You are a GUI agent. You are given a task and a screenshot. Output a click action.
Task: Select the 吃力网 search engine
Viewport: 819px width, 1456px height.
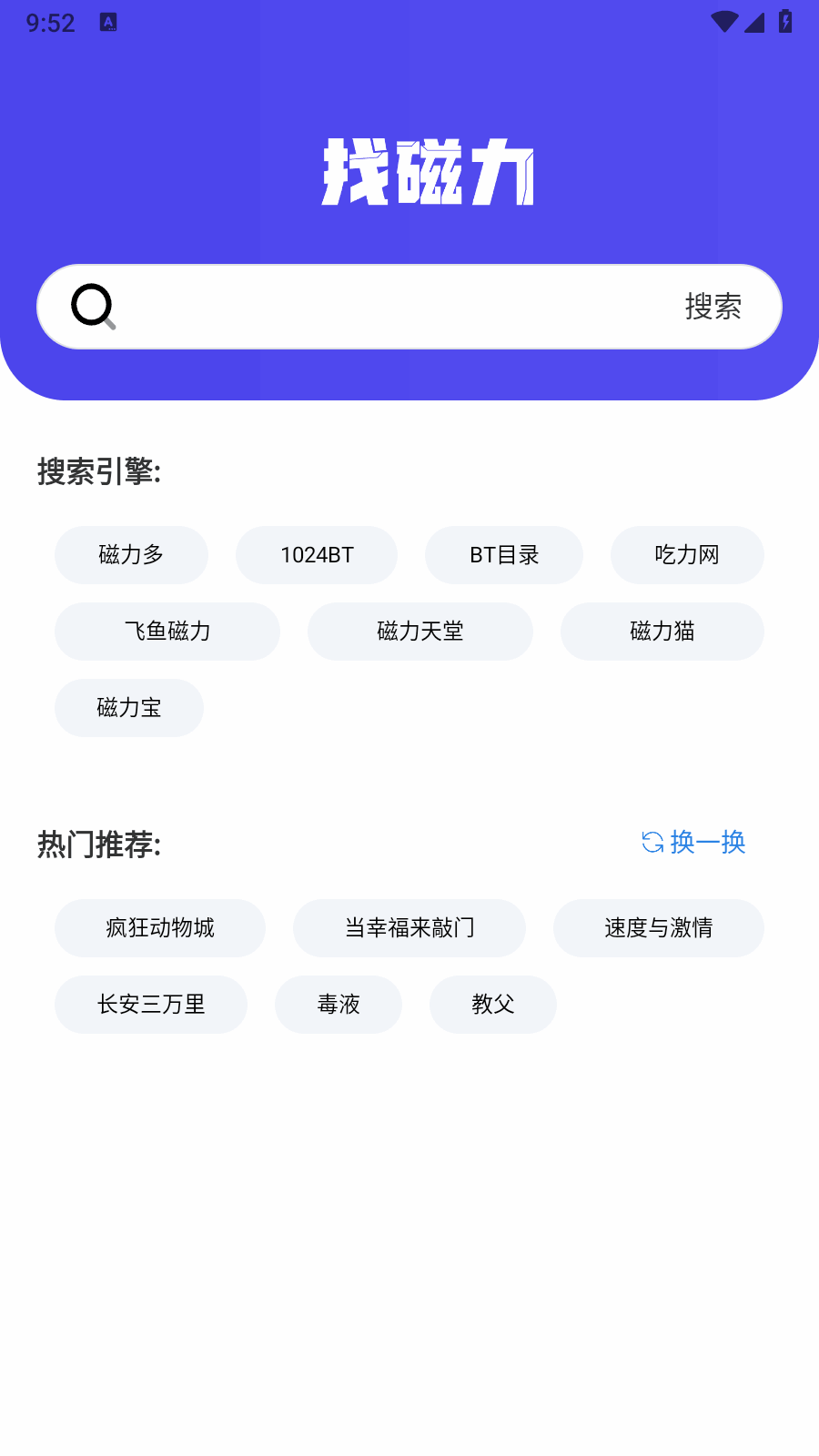point(687,555)
